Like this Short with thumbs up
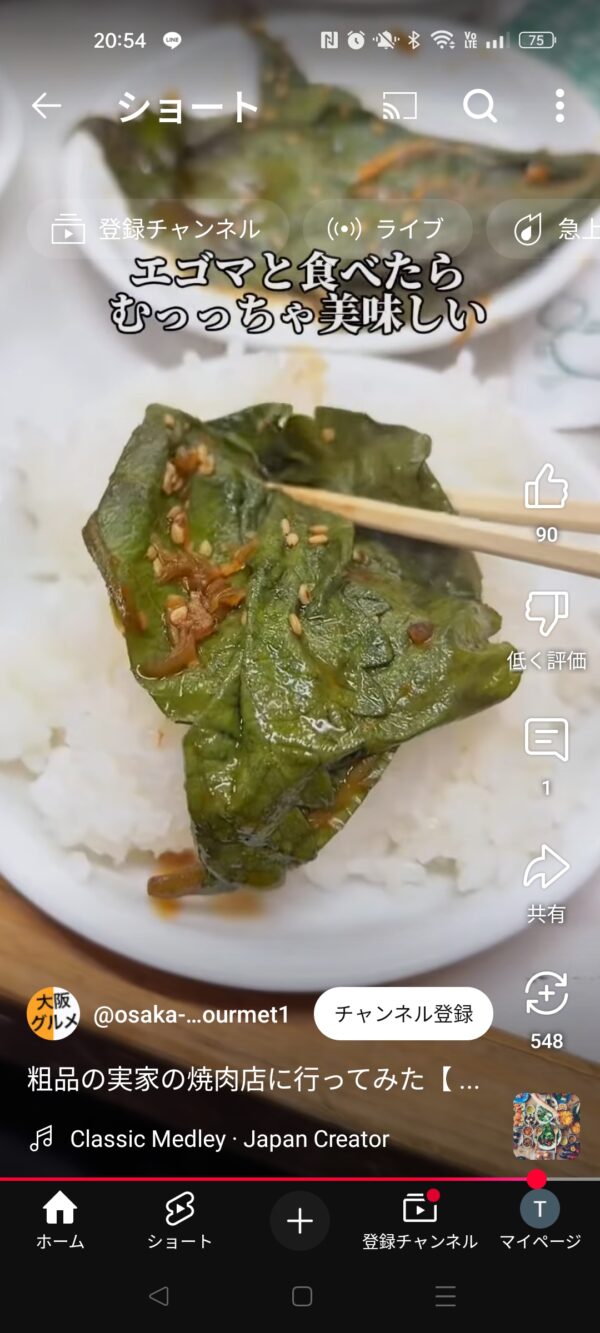 [546, 487]
